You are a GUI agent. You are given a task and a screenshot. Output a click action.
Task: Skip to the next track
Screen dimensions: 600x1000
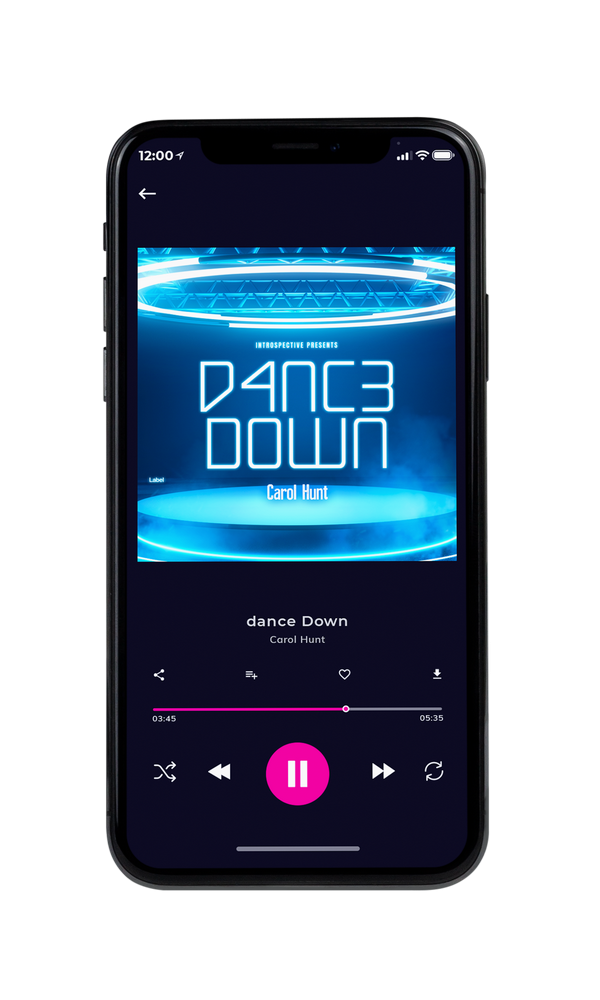point(383,771)
